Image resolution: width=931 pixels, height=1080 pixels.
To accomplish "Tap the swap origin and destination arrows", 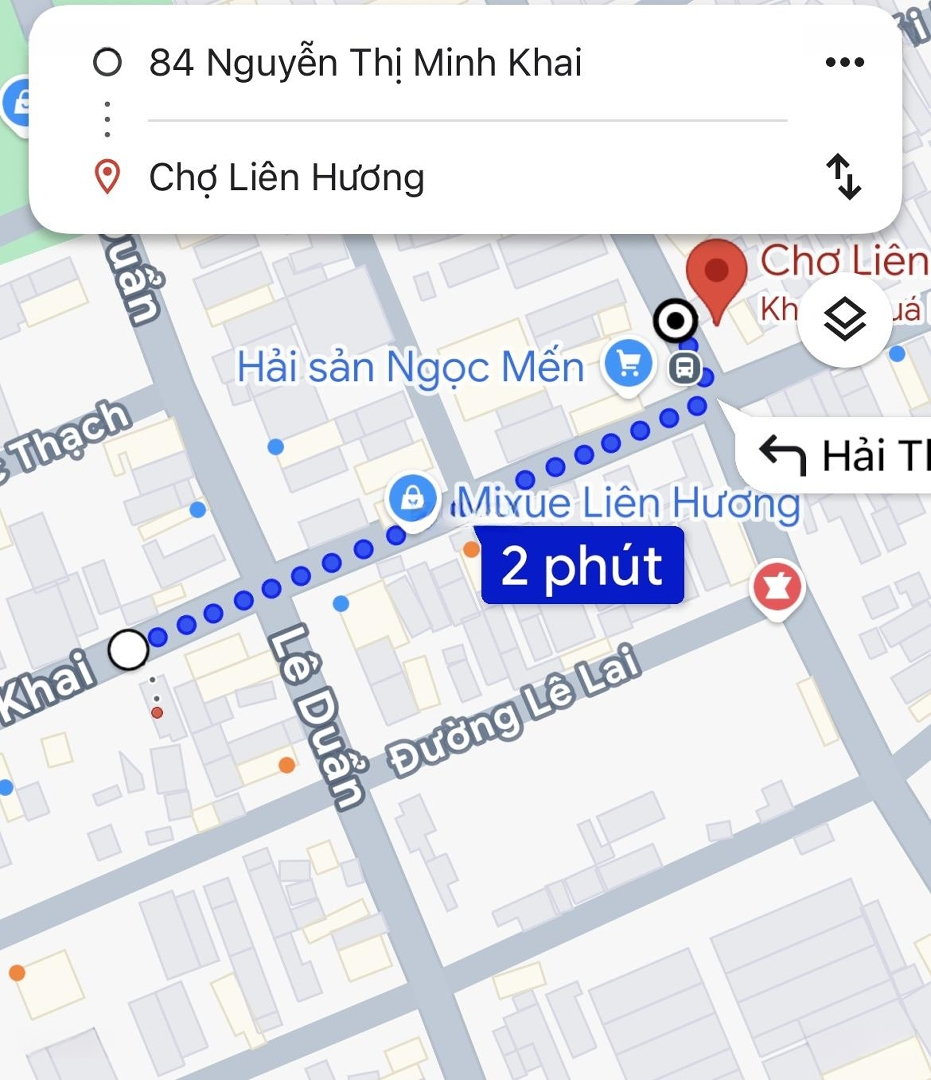I will point(845,178).
